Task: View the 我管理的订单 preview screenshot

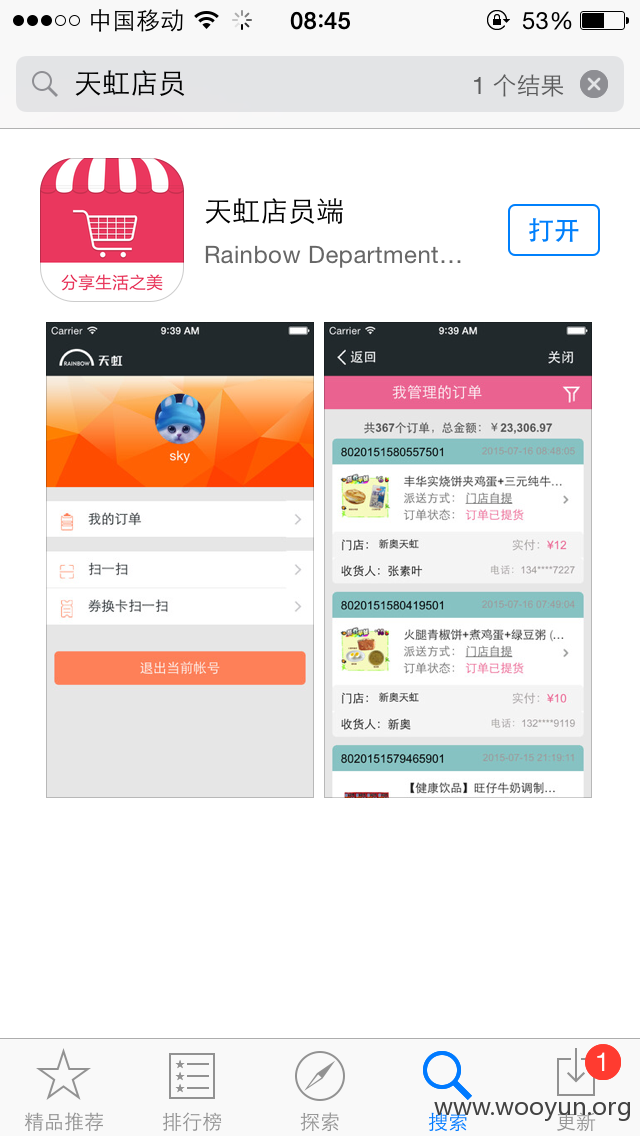Action: [458, 560]
